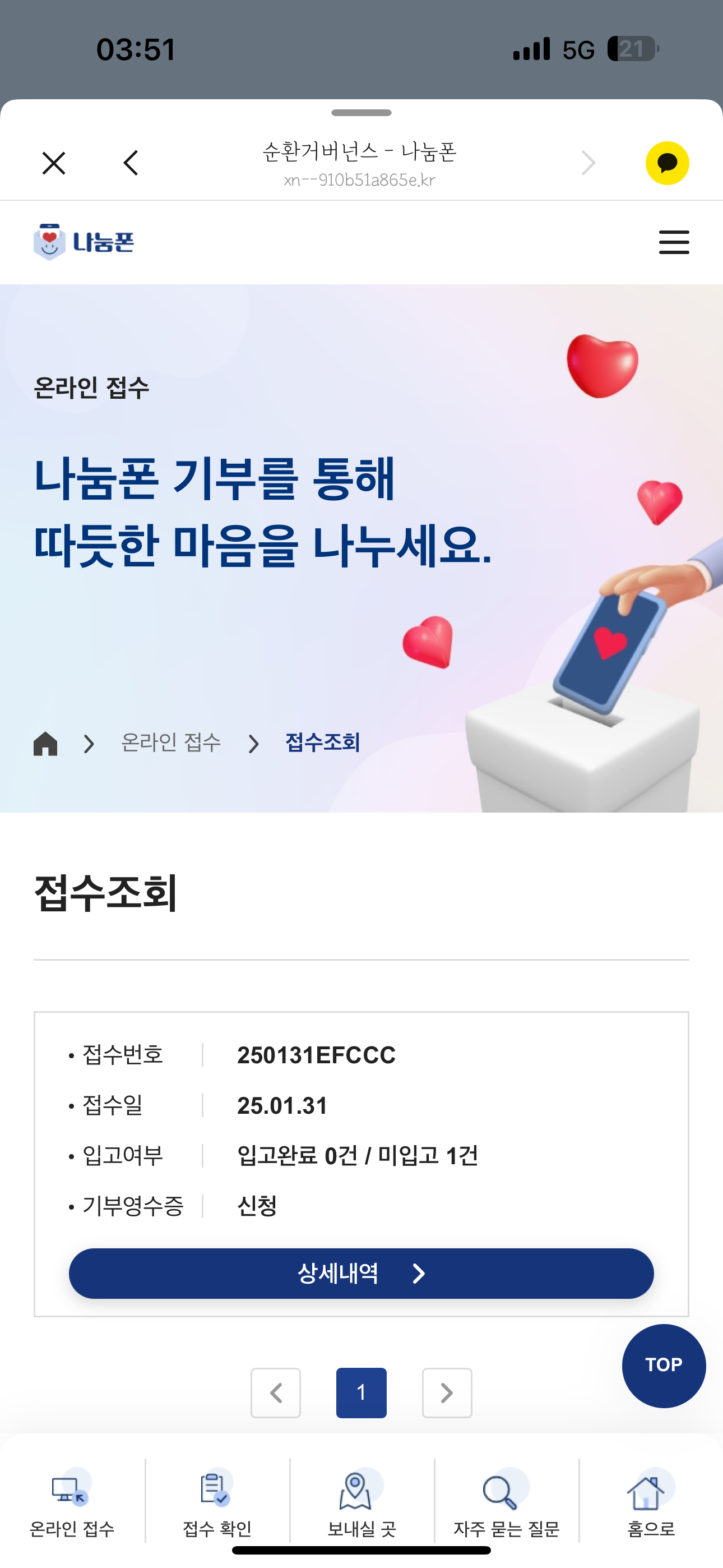Go to 홈으로 in the bottom bar
The height and width of the screenshot is (1568, 723).
(x=651, y=1502)
